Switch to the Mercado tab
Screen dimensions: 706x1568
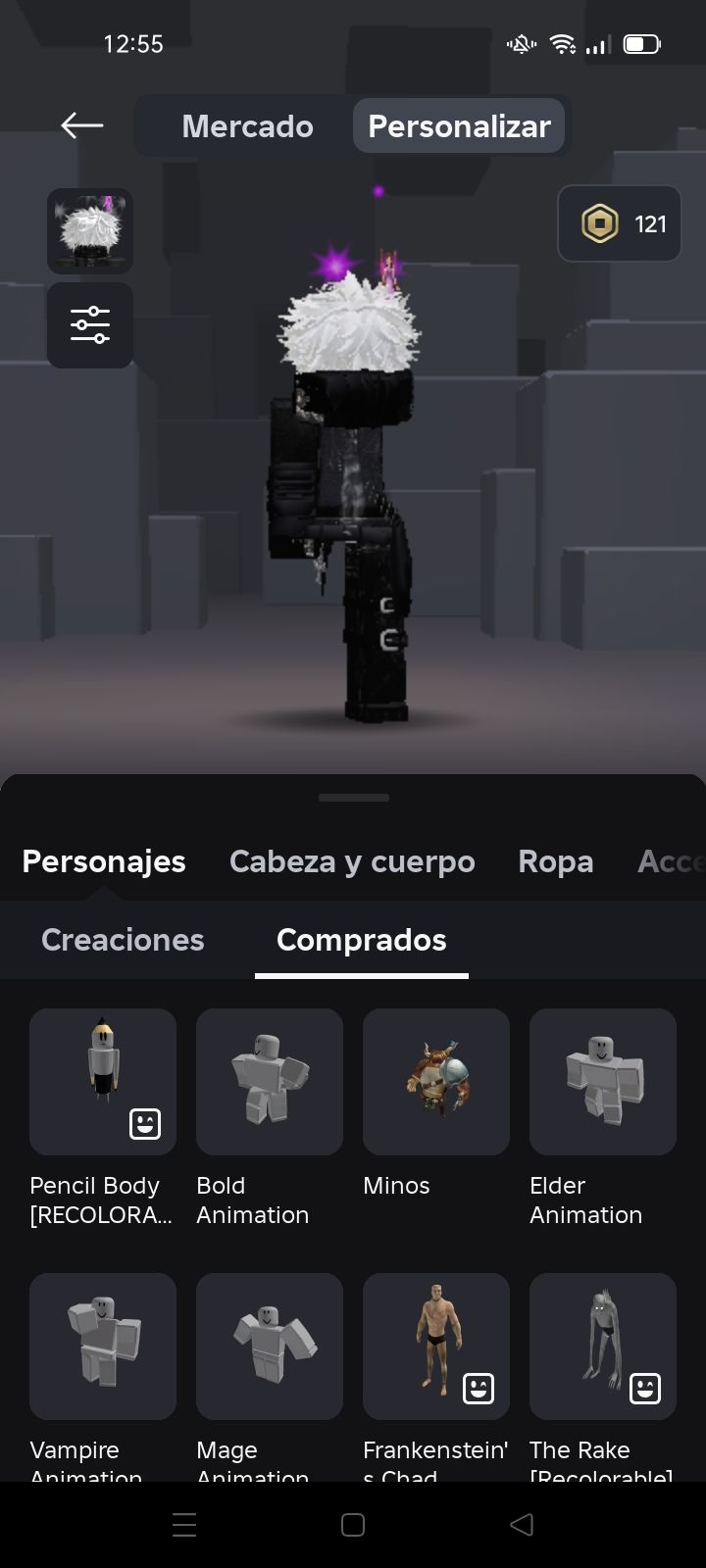click(x=247, y=126)
